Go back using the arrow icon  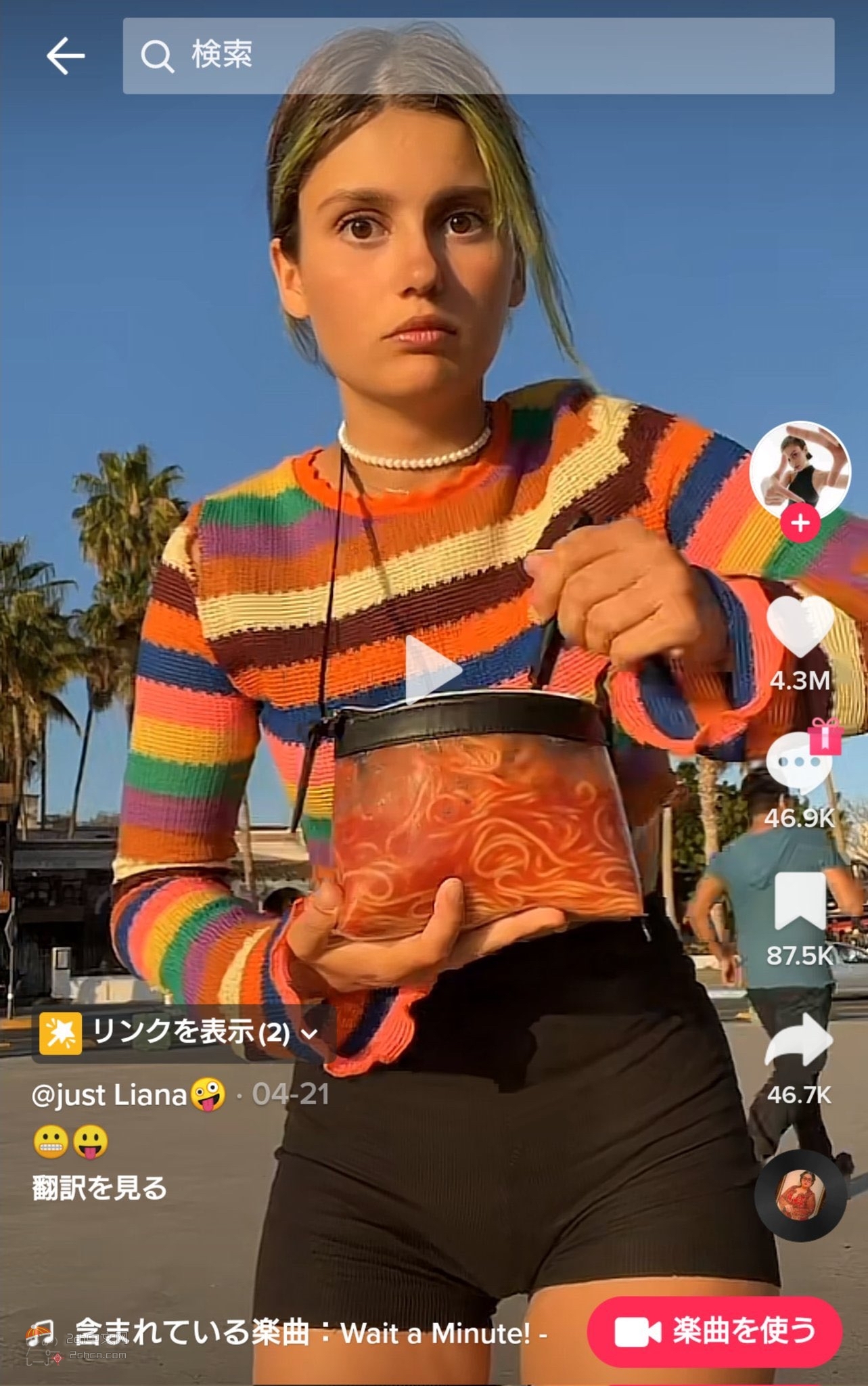pyautogui.click(x=66, y=55)
